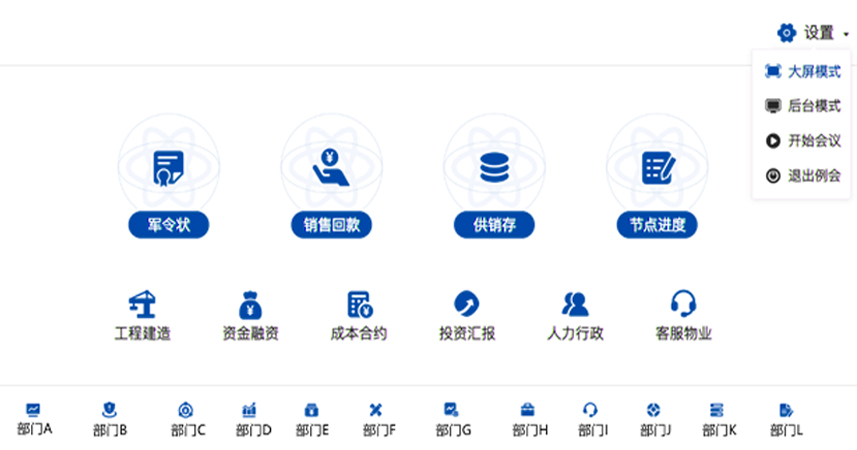
Task: Go to 工程建造 section
Action: click(x=143, y=315)
